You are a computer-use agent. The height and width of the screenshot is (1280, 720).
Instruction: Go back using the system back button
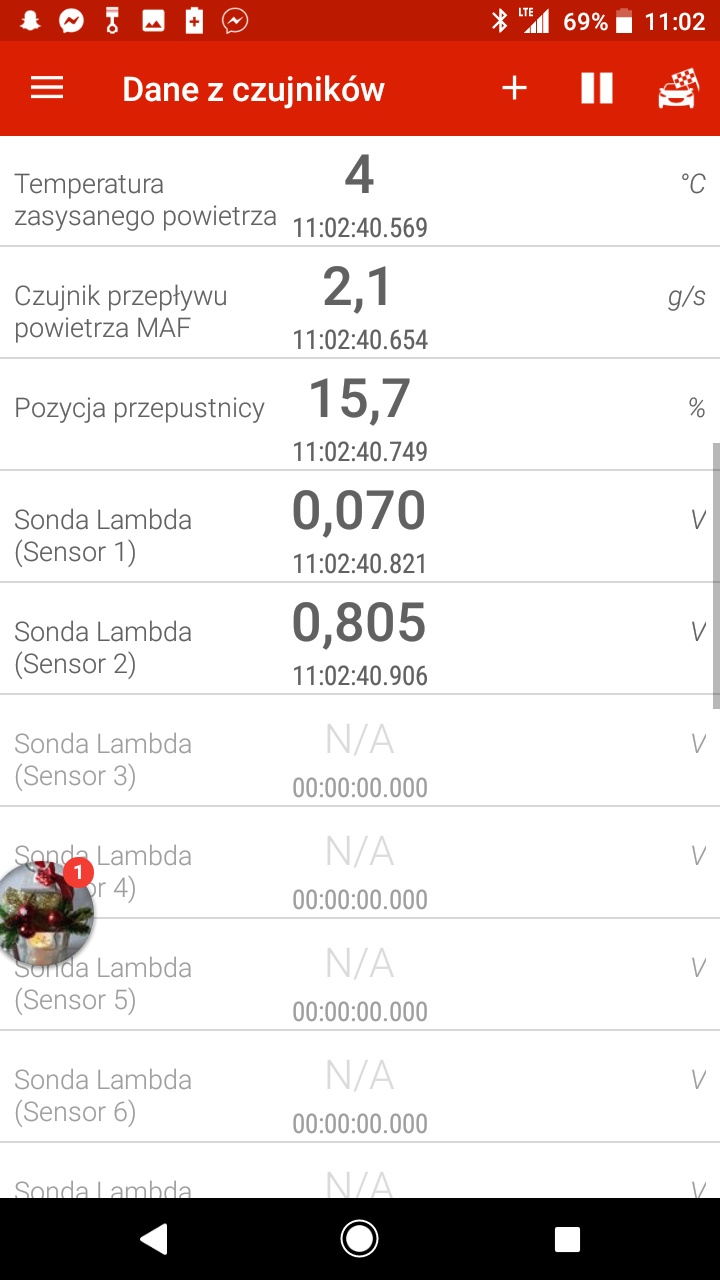[153, 1239]
